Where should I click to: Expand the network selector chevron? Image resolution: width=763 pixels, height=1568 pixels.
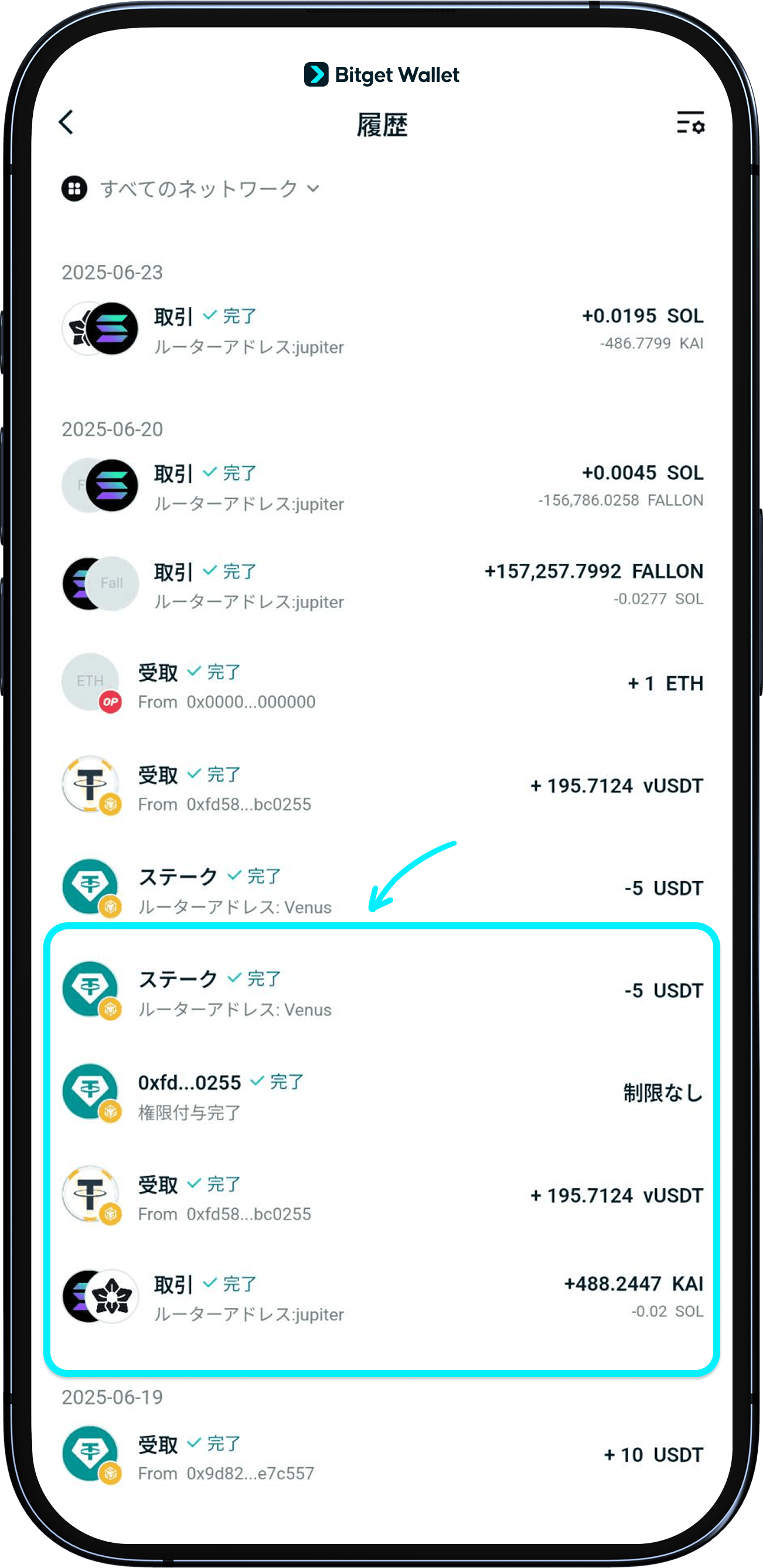[314, 190]
